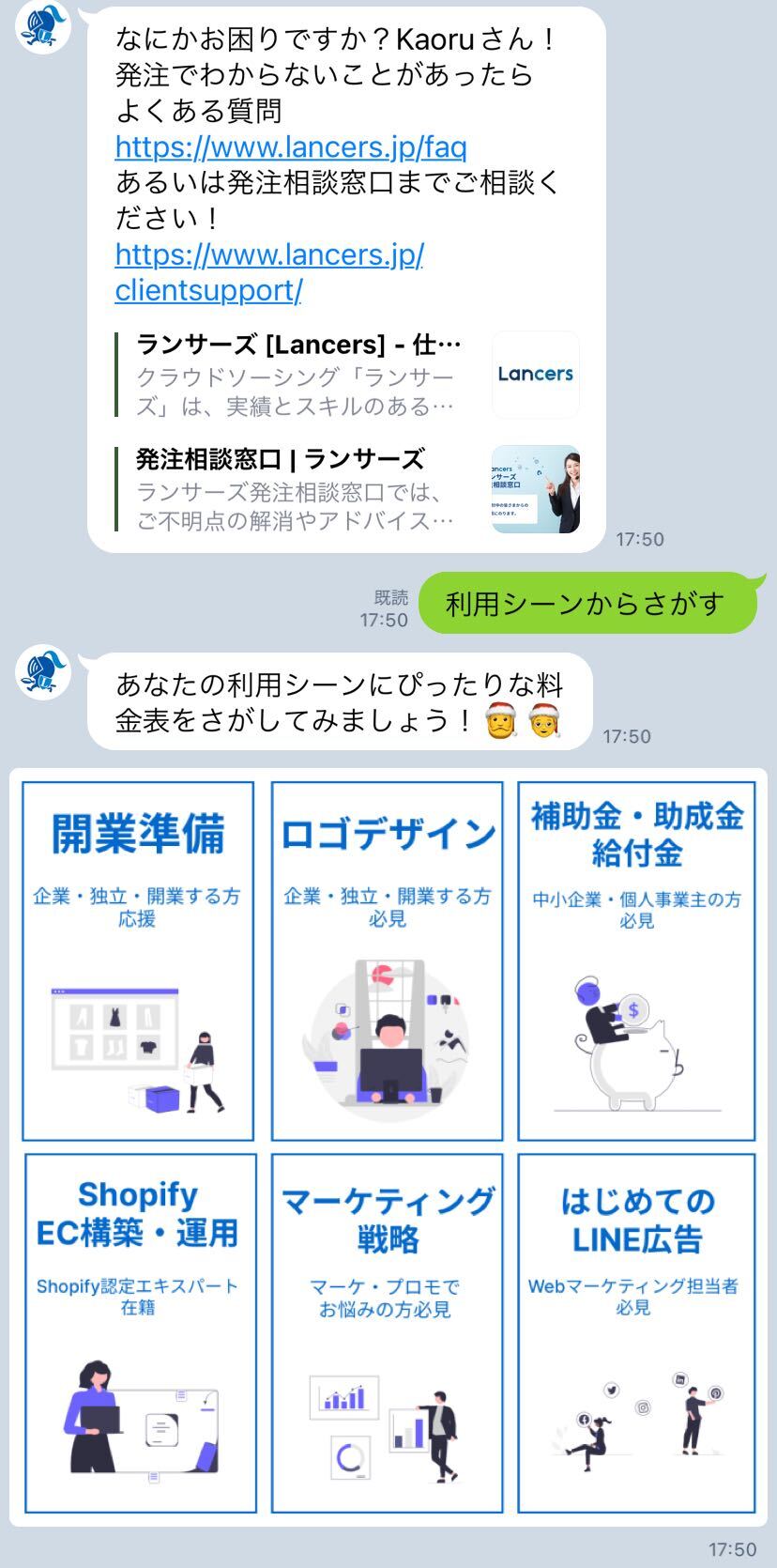
Task: Click the LINE広告 social icons illustration
Action: (636, 1418)
